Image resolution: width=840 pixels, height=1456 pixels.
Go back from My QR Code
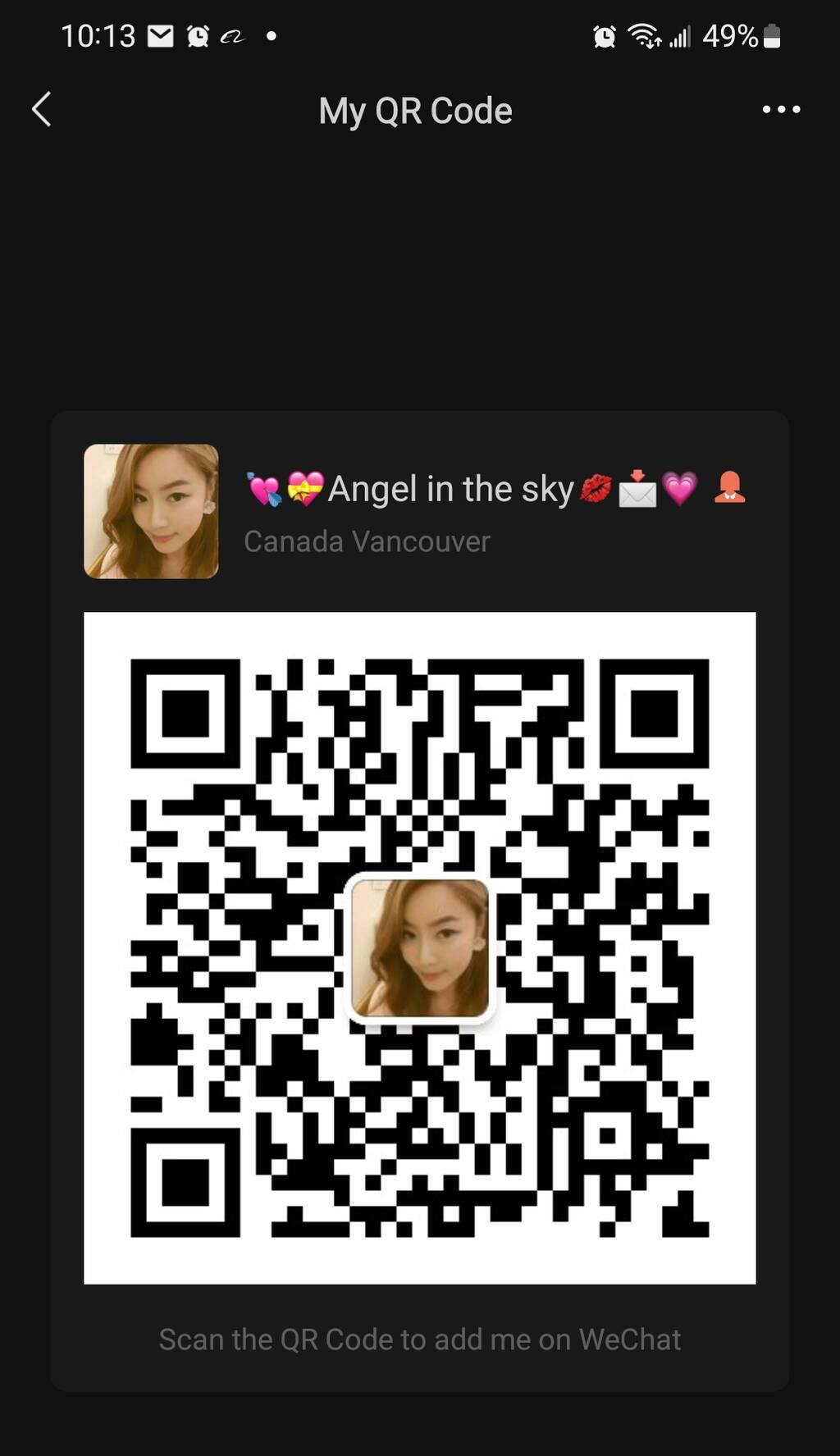(x=42, y=109)
